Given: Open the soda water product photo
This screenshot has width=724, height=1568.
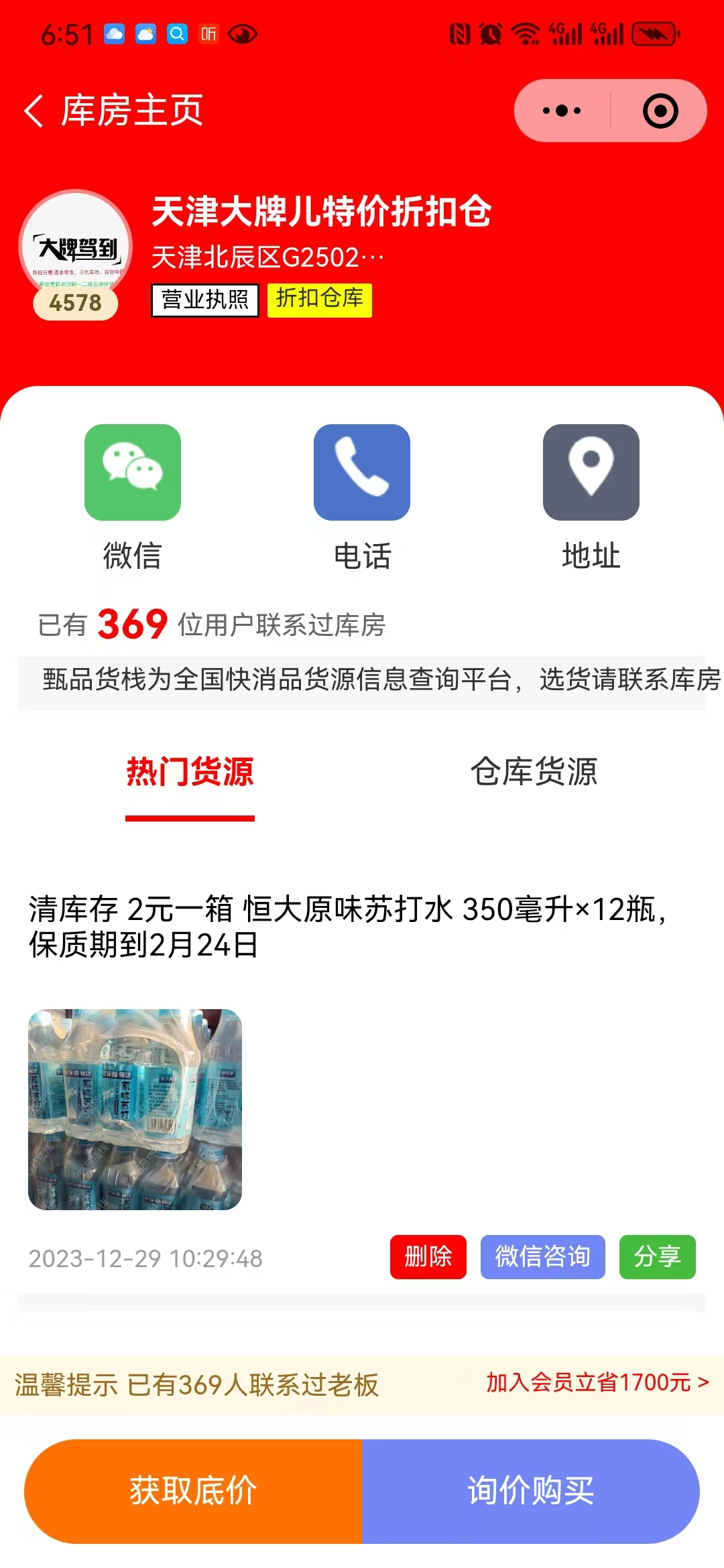Looking at the screenshot, I should pyautogui.click(x=135, y=1109).
